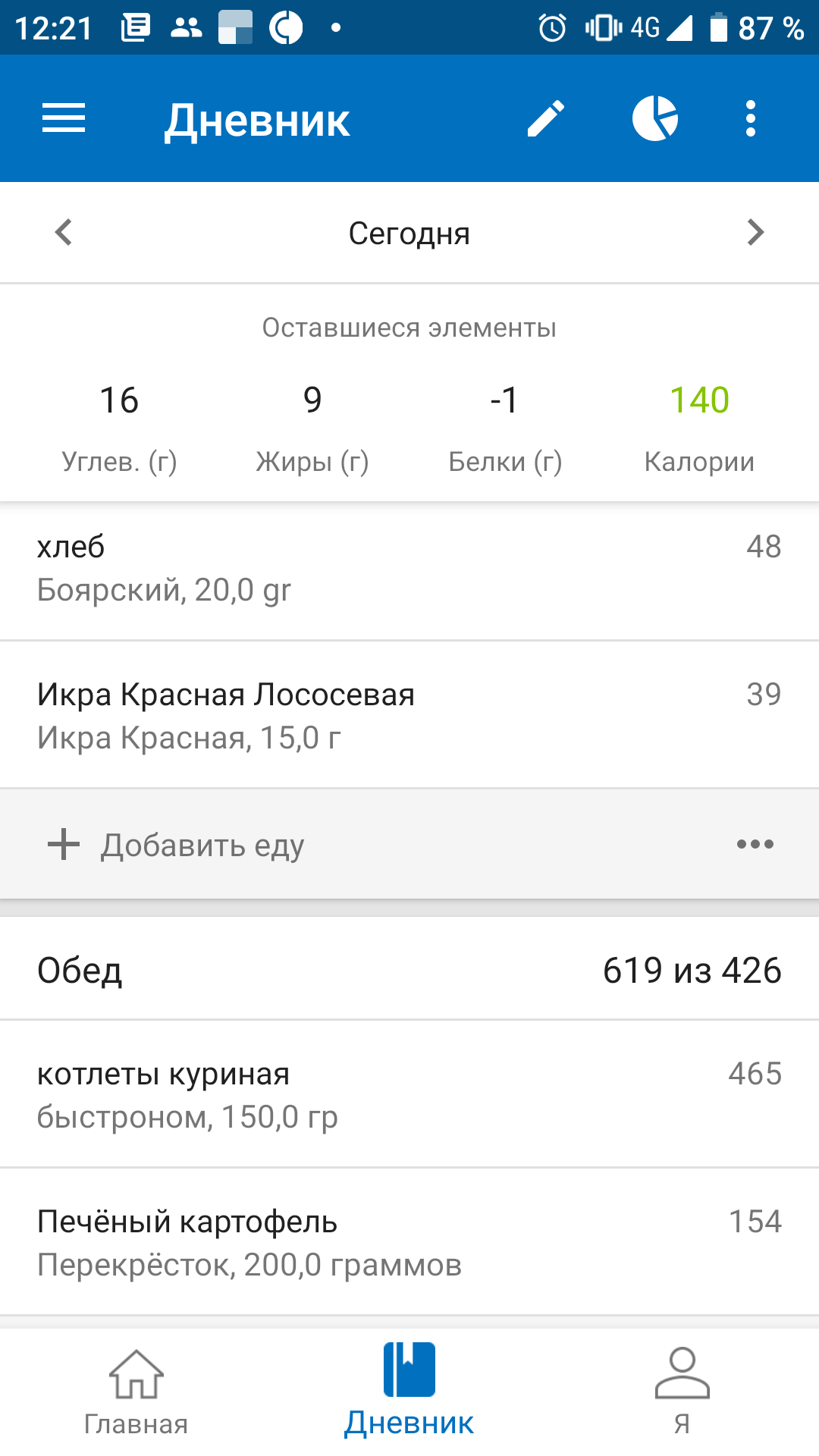Open the хлеб Боярский entry
Screen dimensions: 819x1456
[x=409, y=568]
